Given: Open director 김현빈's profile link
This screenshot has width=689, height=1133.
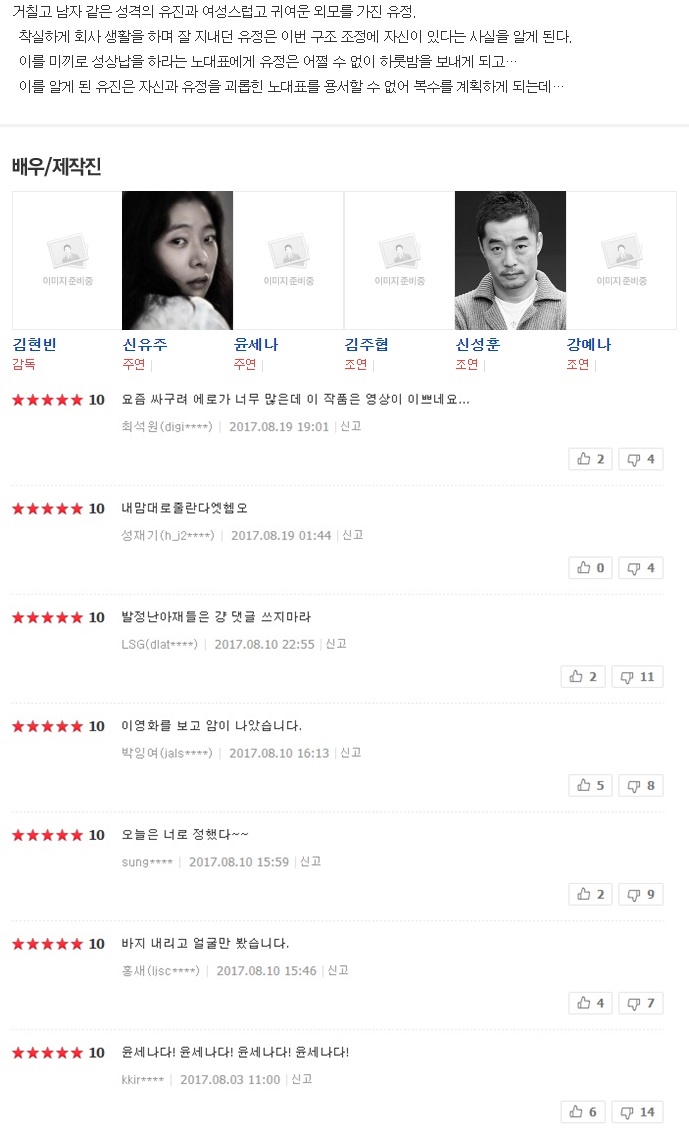Looking at the screenshot, I should click(x=34, y=345).
